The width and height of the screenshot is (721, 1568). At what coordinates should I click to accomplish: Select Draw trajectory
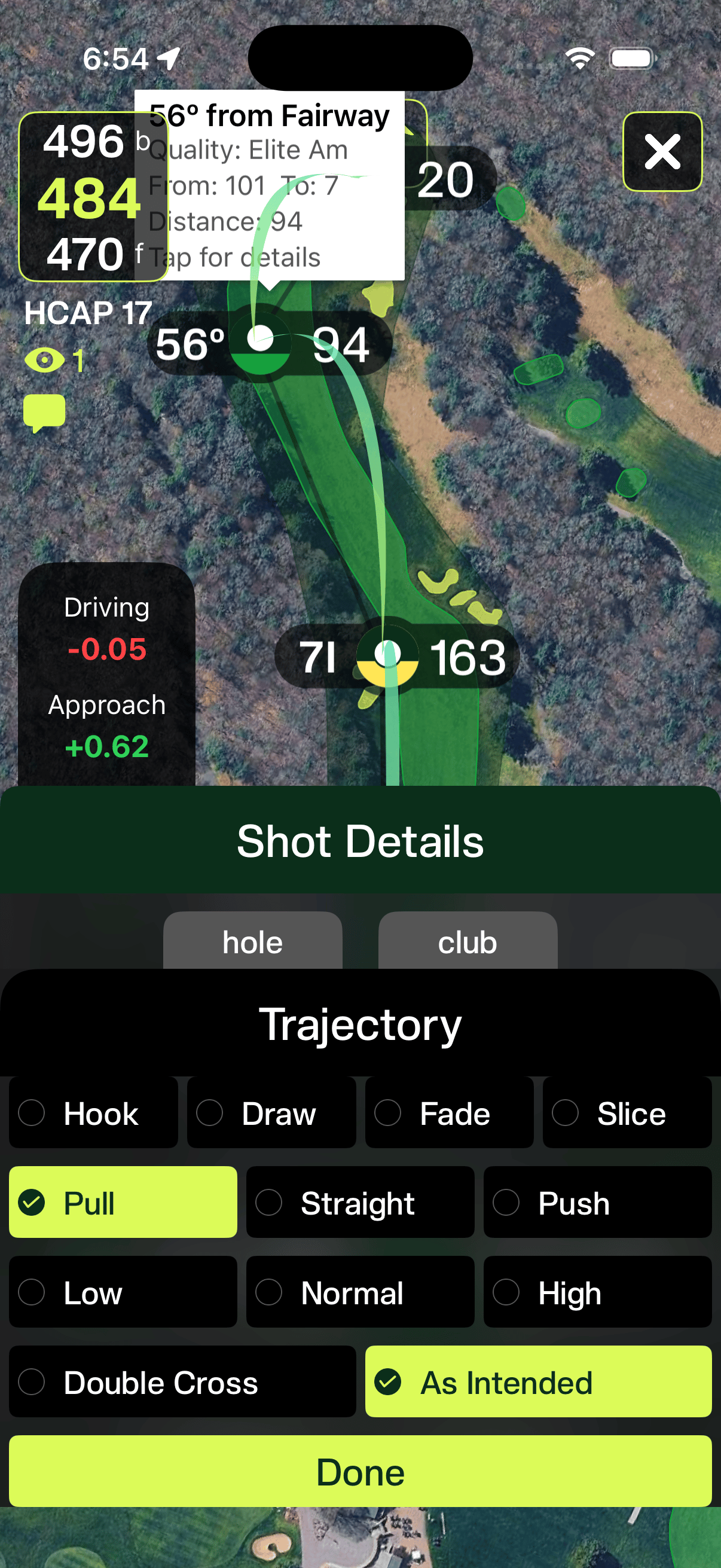(271, 1113)
